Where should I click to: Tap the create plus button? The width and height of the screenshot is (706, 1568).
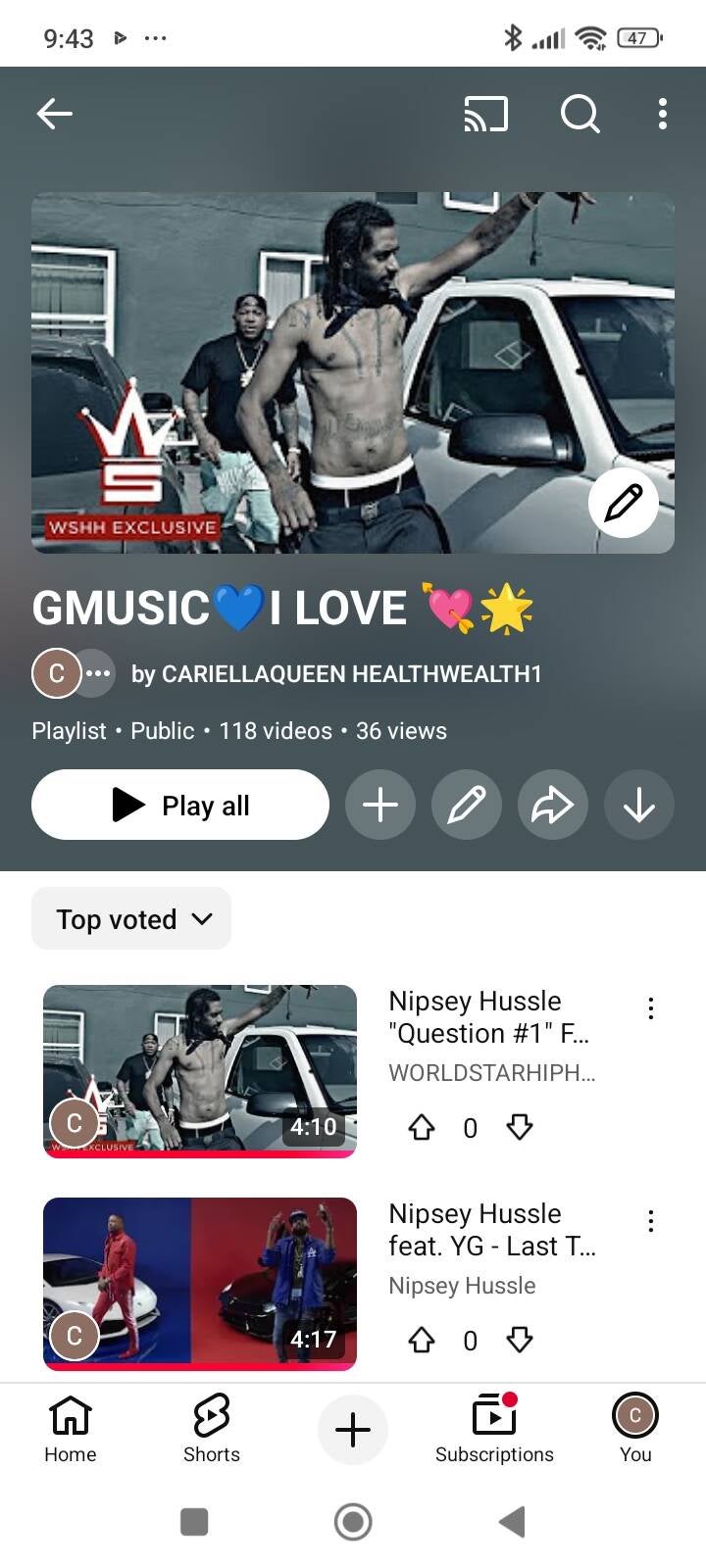pyautogui.click(x=353, y=1430)
